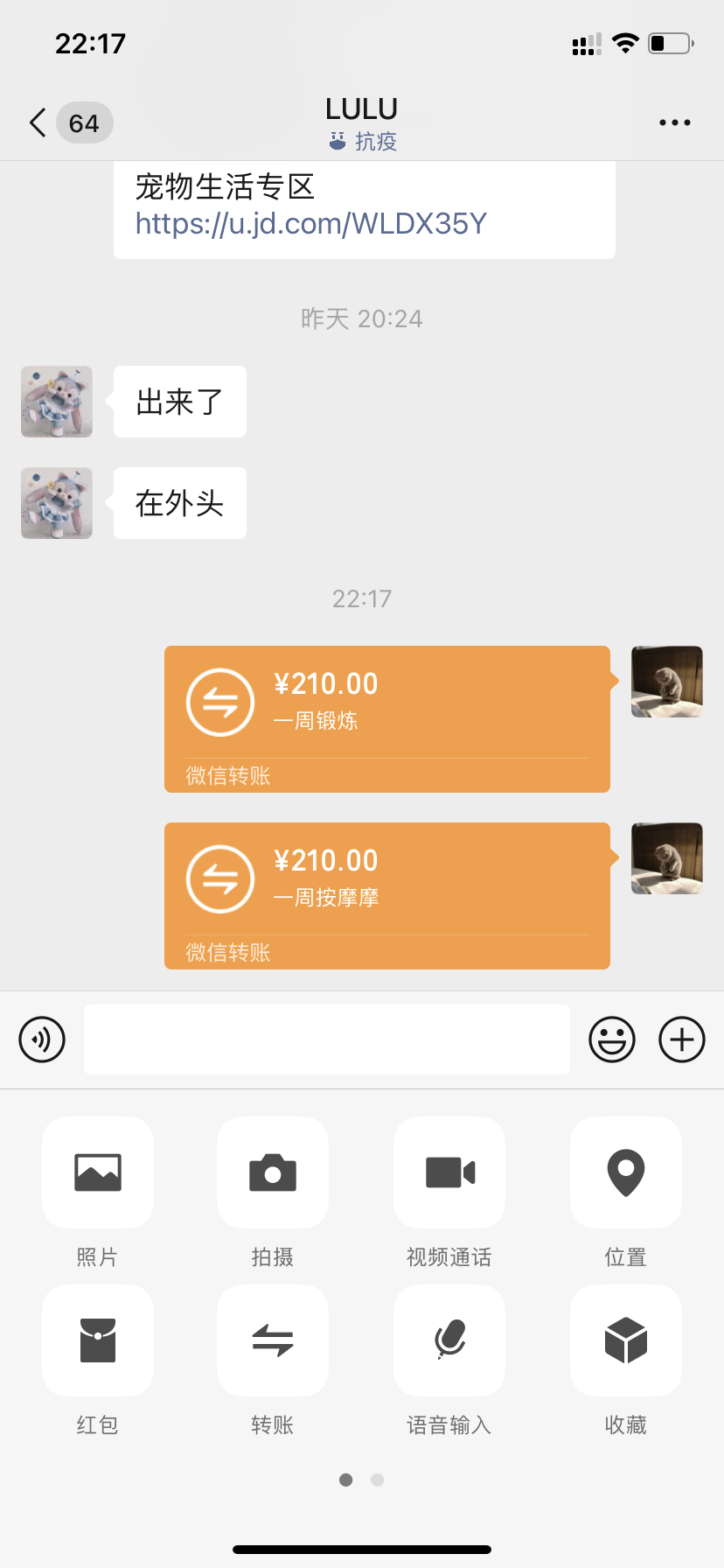Jump to the second page of tools
The height and width of the screenshot is (1568, 724).
click(378, 1480)
